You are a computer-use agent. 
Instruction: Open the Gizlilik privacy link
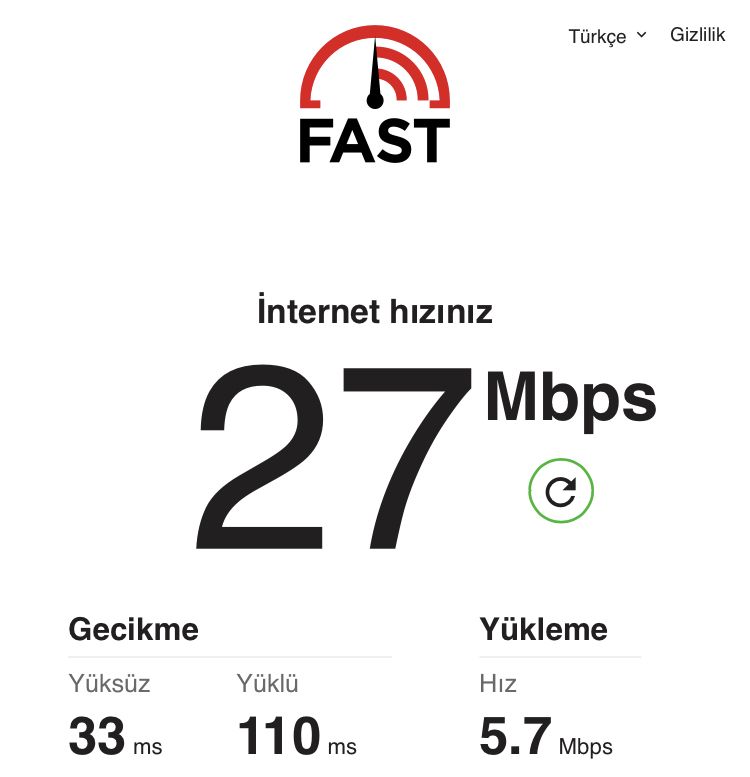point(697,35)
